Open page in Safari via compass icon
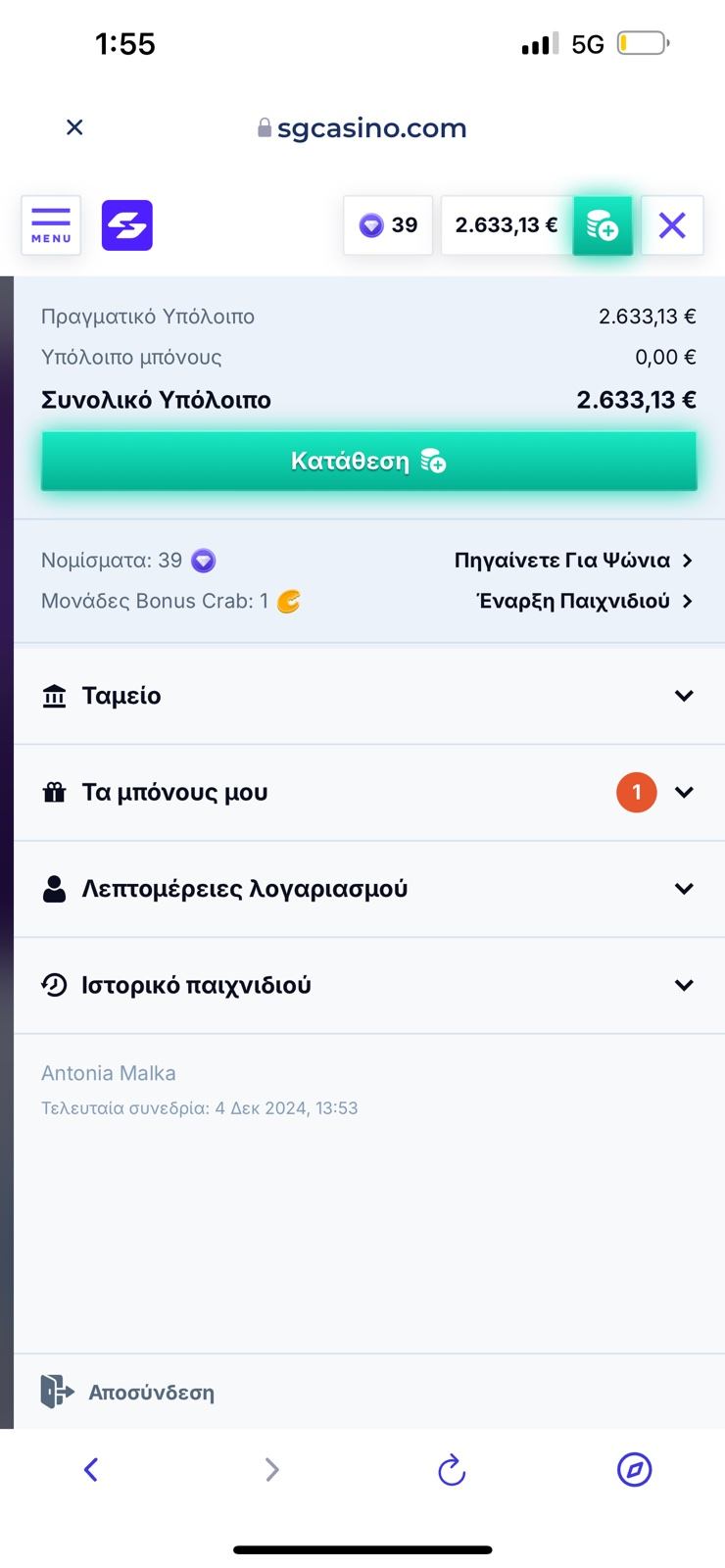Screen dimensions: 725x1568 (x=634, y=1469)
